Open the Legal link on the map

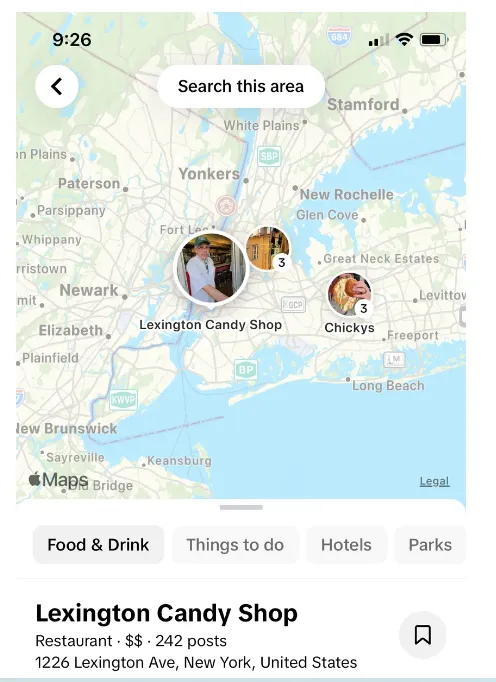coord(434,481)
